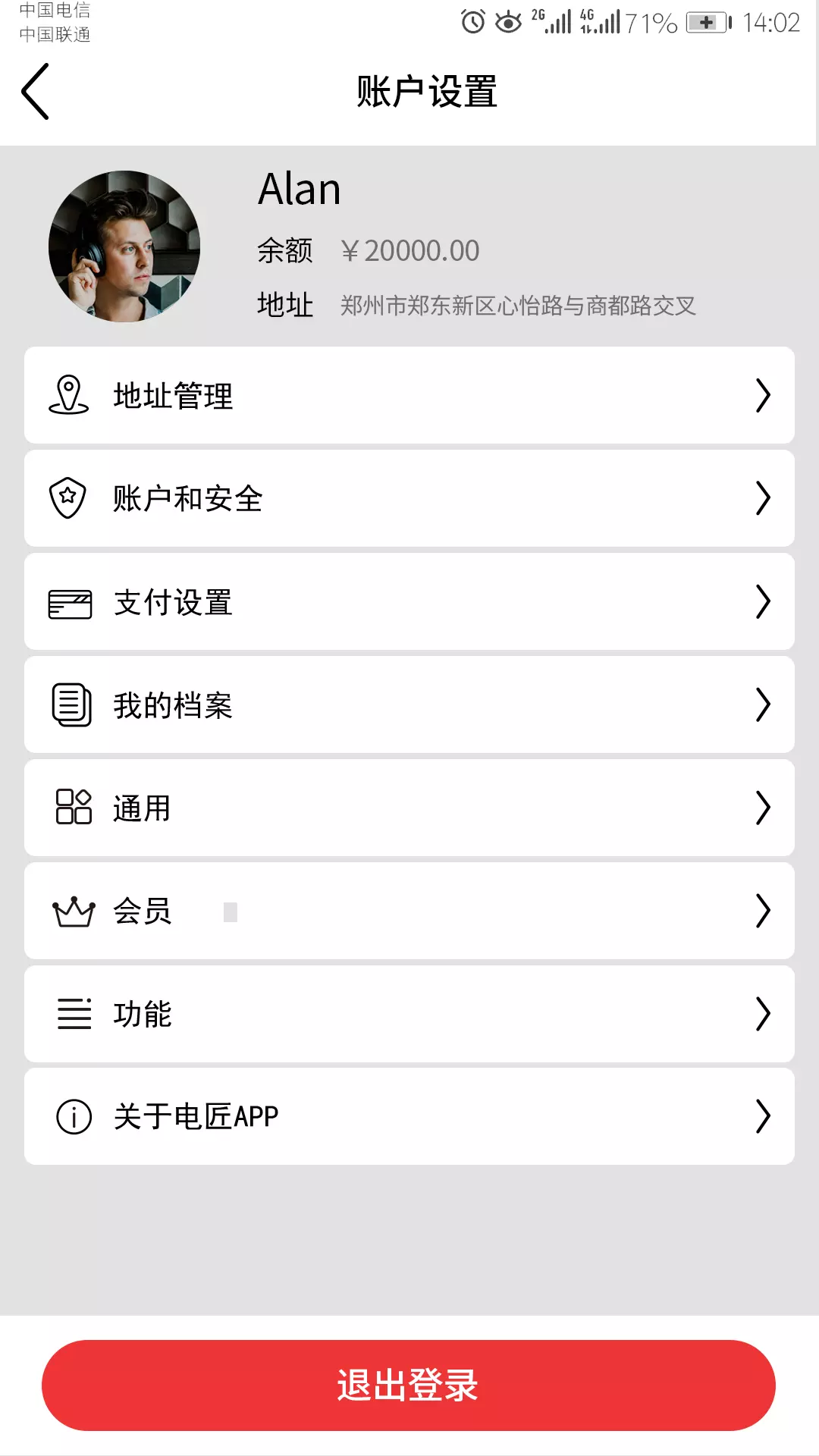Open 地址管理 via its right chevron
Image resolution: width=819 pixels, height=1456 pixels.
coord(763,395)
